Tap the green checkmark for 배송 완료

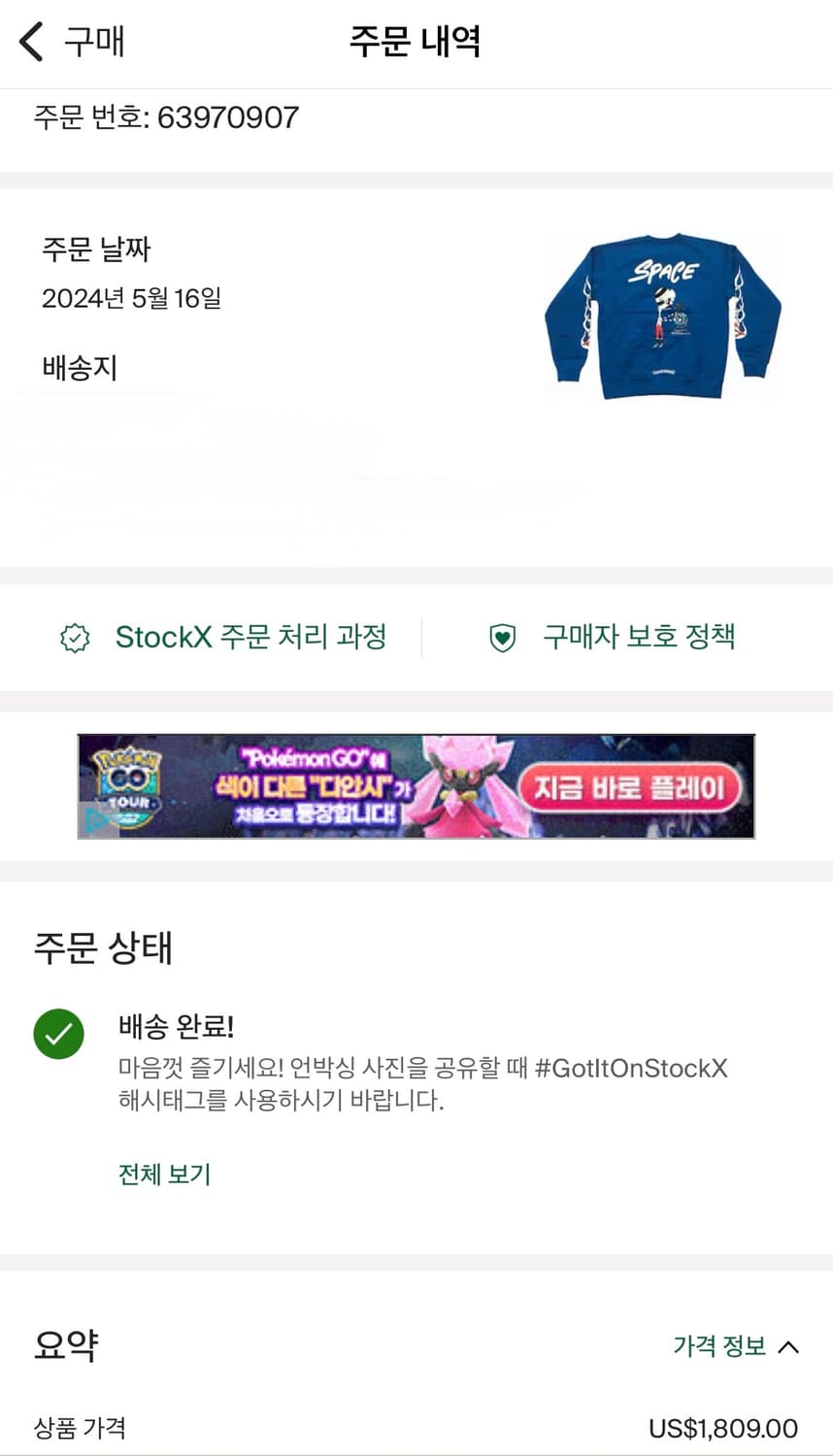58,1036
